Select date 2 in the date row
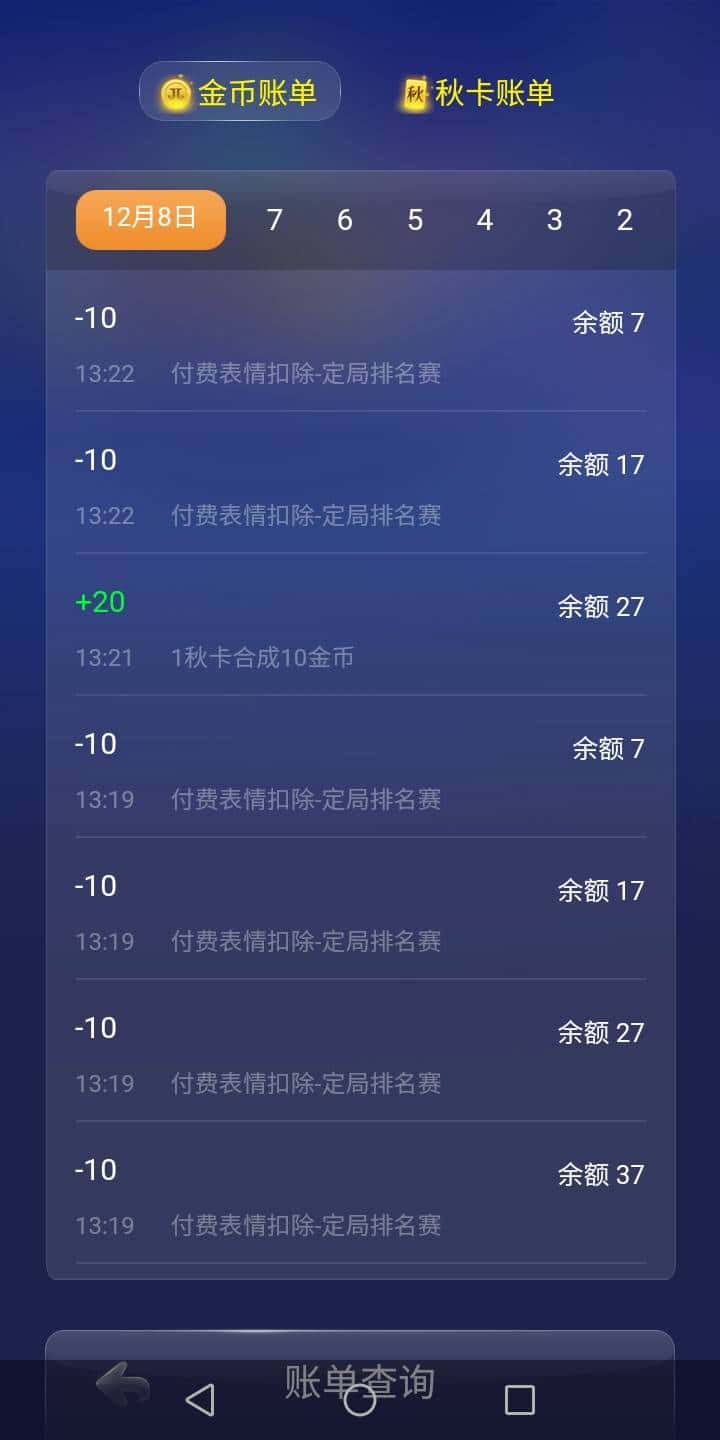The height and width of the screenshot is (1440, 720). point(625,220)
